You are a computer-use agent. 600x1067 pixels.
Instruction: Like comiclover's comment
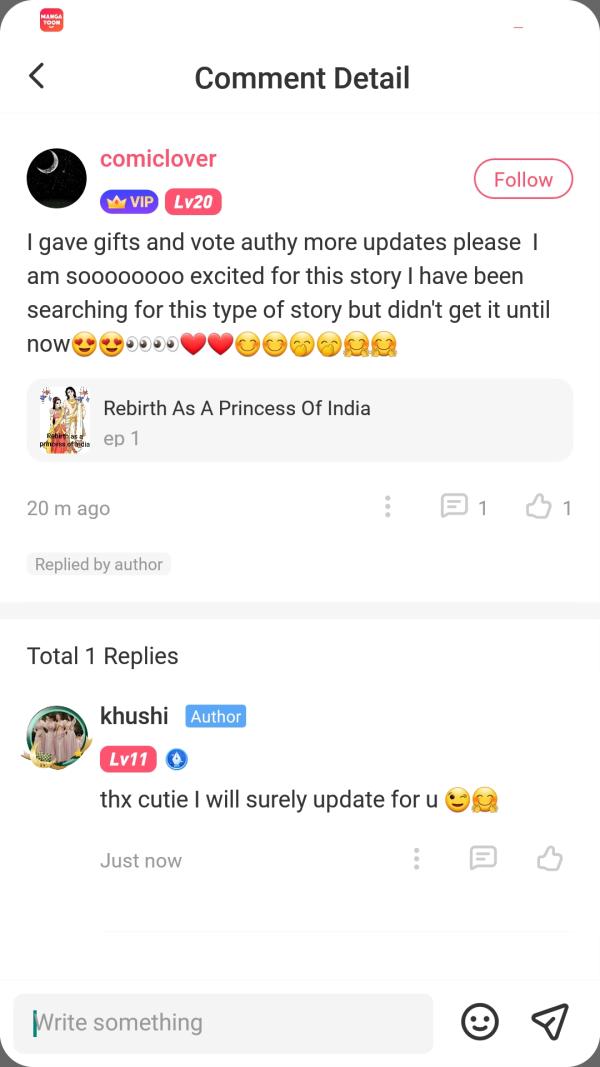pos(539,507)
